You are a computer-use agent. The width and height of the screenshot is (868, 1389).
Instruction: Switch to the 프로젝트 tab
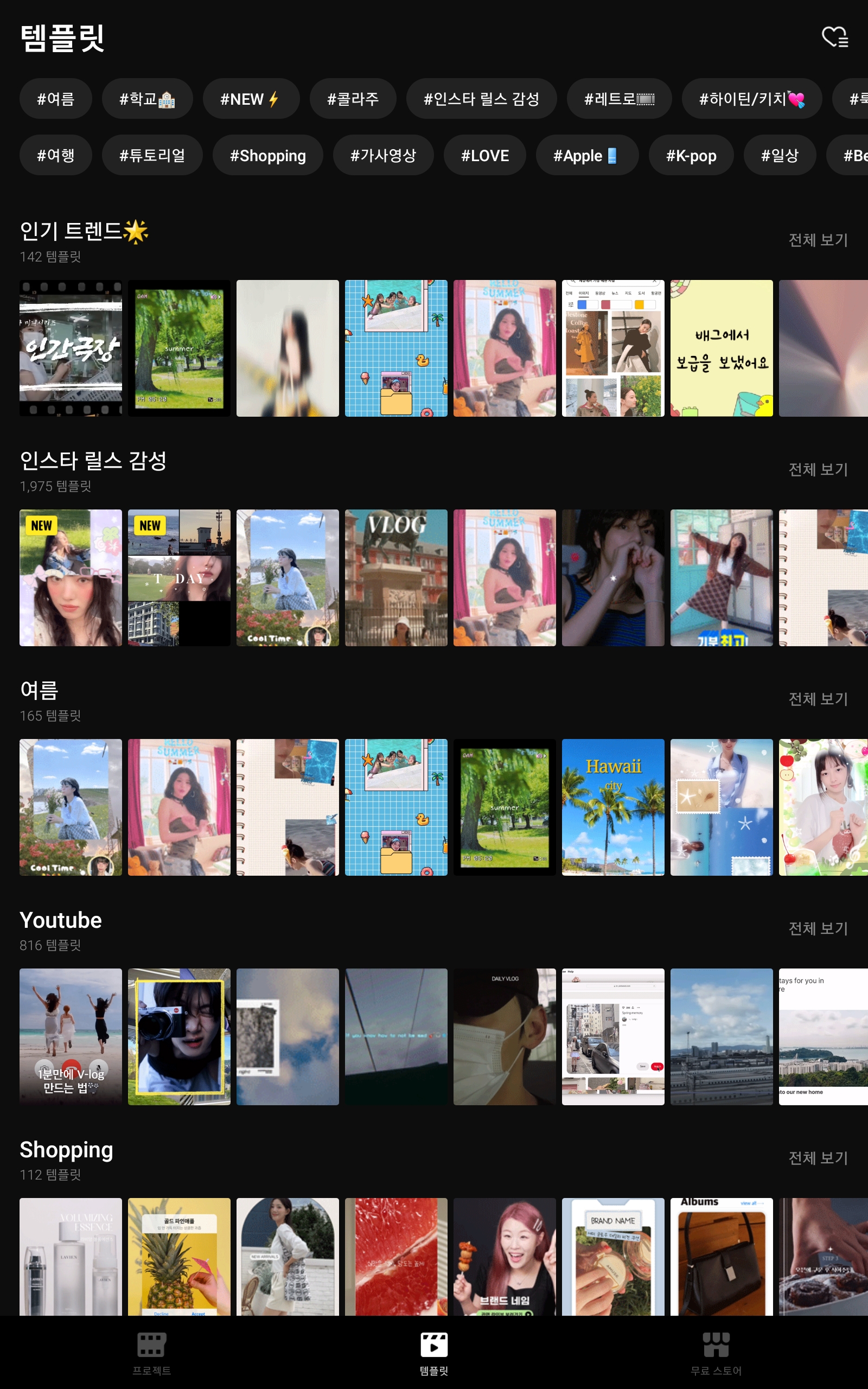pyautogui.click(x=151, y=1353)
